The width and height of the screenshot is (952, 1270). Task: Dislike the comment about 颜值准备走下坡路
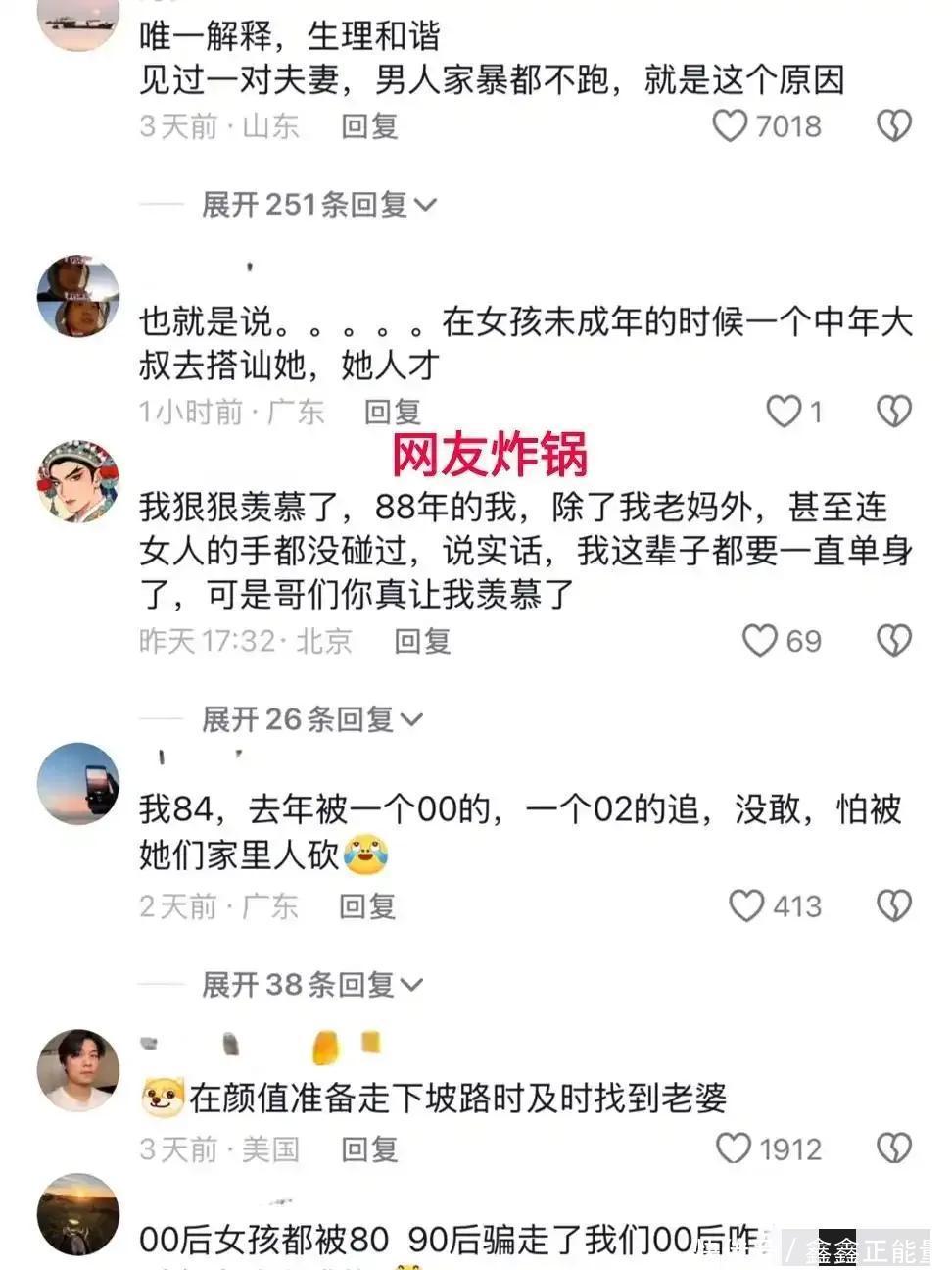[x=893, y=1148]
